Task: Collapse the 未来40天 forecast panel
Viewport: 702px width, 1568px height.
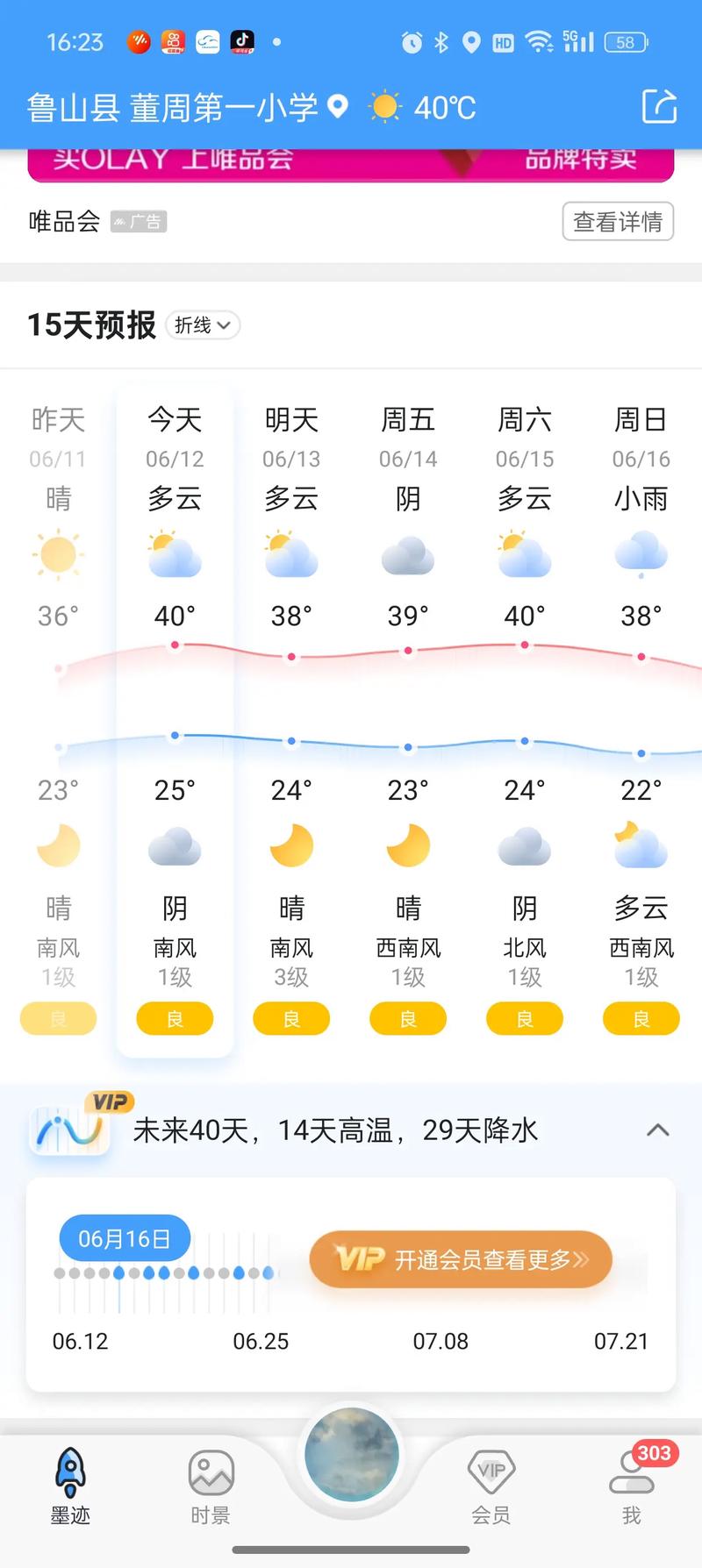Action: [x=658, y=1130]
